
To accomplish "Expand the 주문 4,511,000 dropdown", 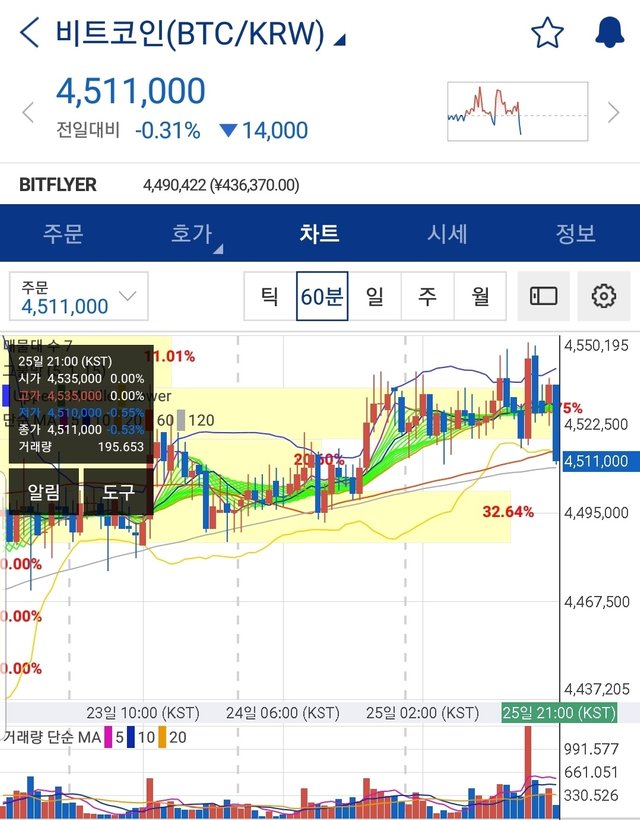I will (x=78, y=297).
